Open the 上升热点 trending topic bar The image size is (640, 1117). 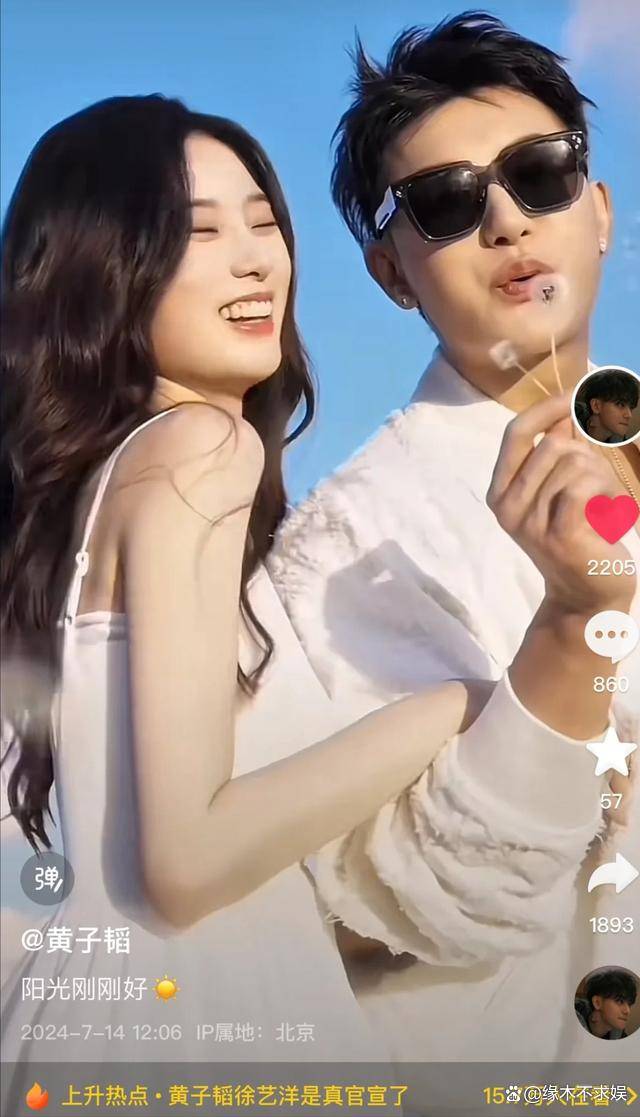click(x=240, y=1095)
